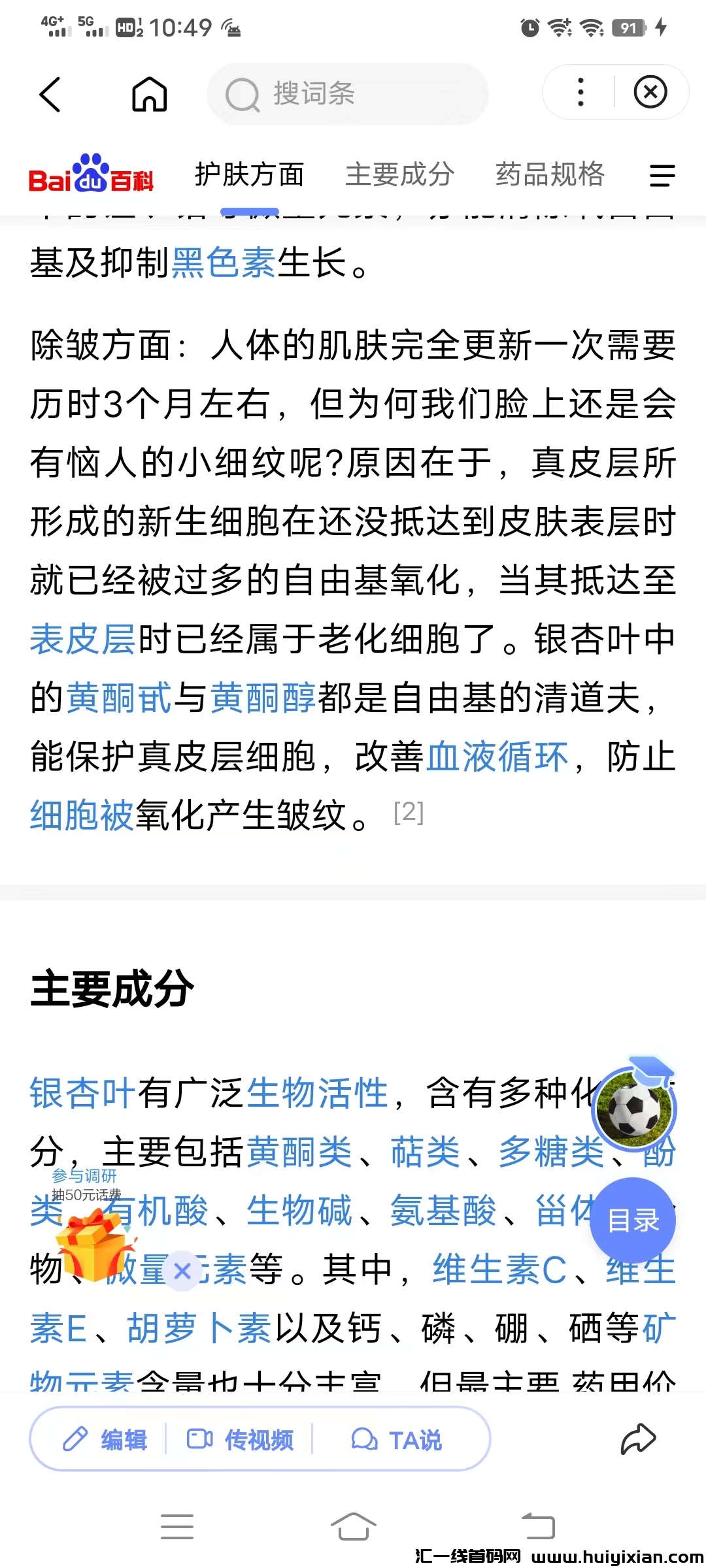The image size is (706, 1568).
Task: Dismiss the gift survey popup
Action: coord(182,1271)
